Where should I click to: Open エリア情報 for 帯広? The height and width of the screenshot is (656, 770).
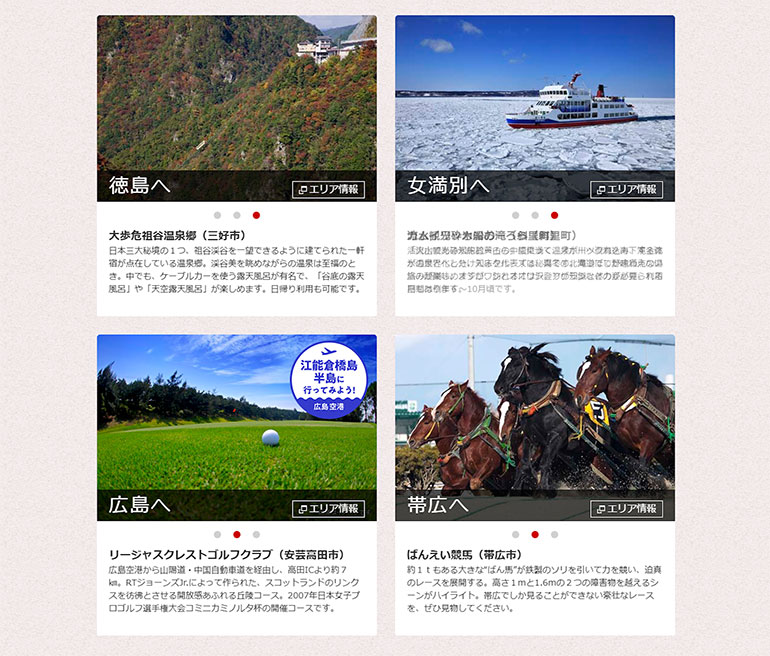coord(626,508)
